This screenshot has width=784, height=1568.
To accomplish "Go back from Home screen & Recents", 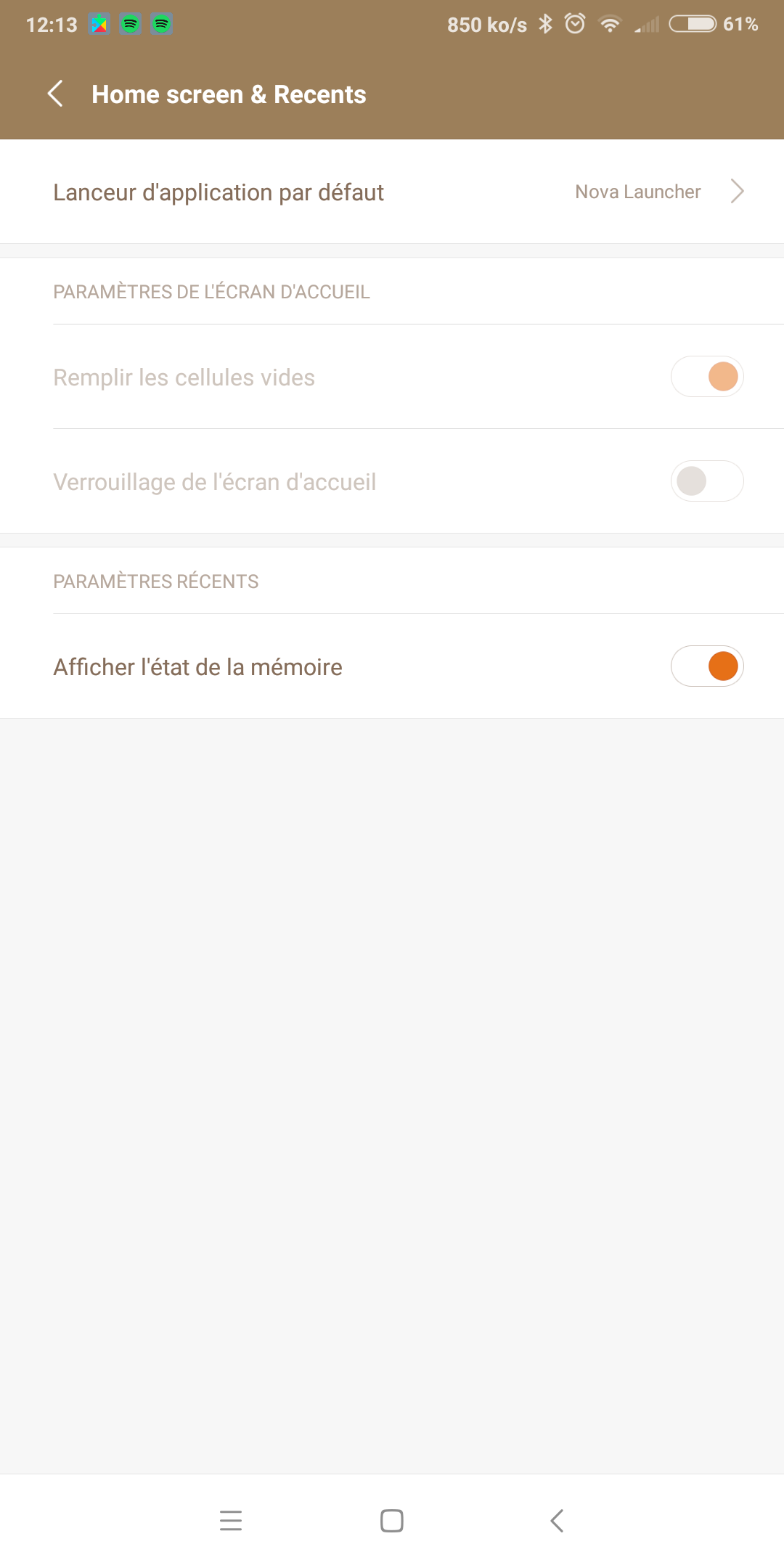I will click(x=55, y=94).
